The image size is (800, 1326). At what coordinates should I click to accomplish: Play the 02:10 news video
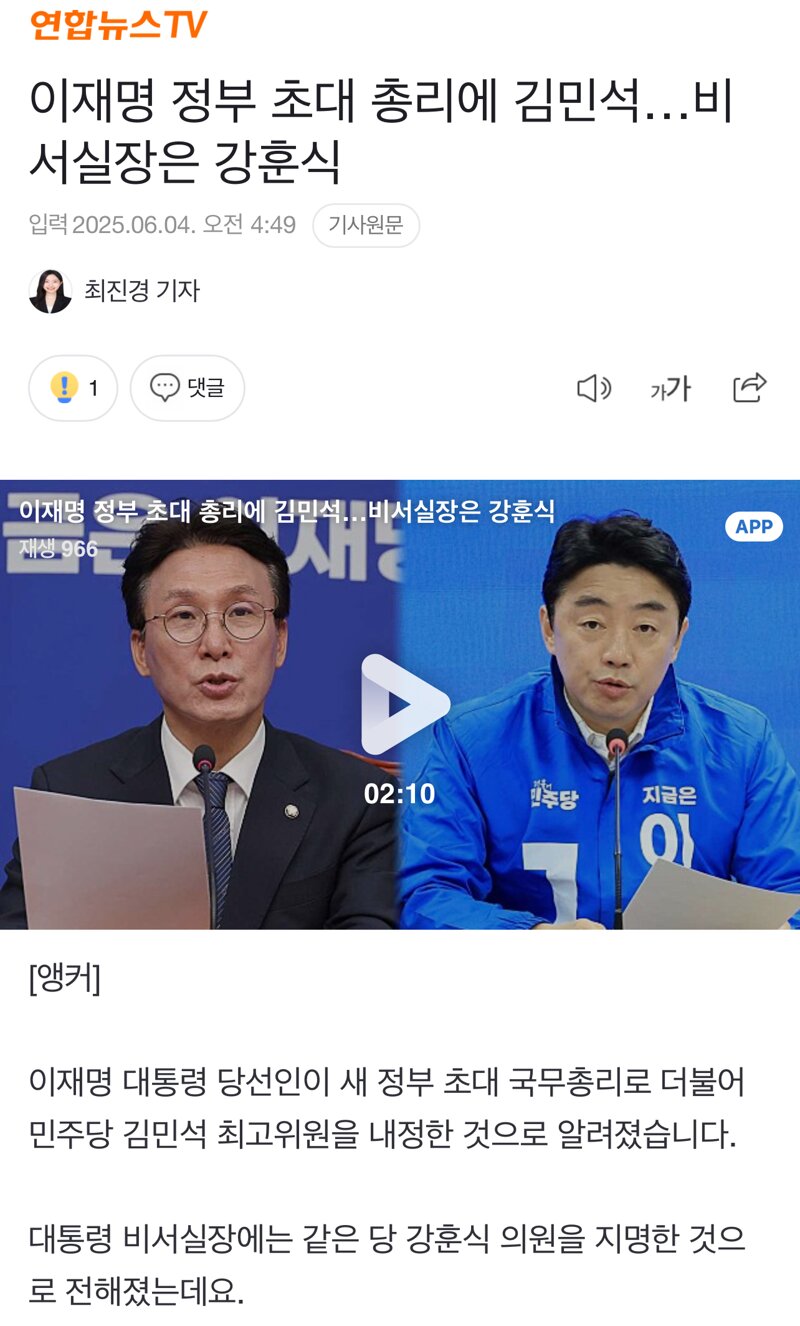point(400,705)
